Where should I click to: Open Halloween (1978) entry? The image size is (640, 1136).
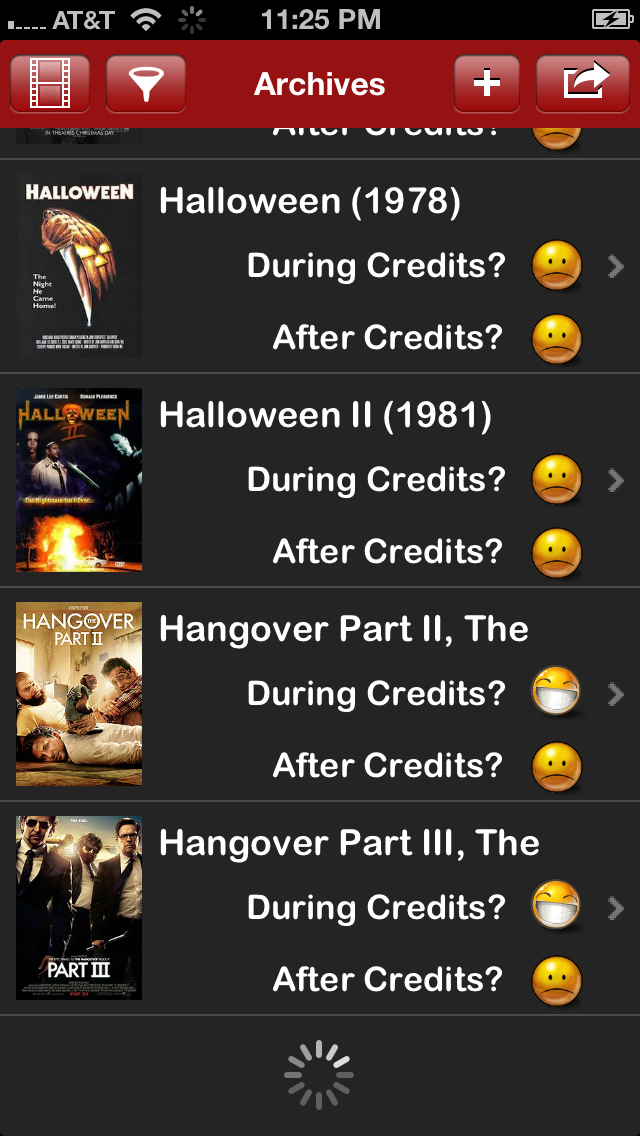coord(320,266)
